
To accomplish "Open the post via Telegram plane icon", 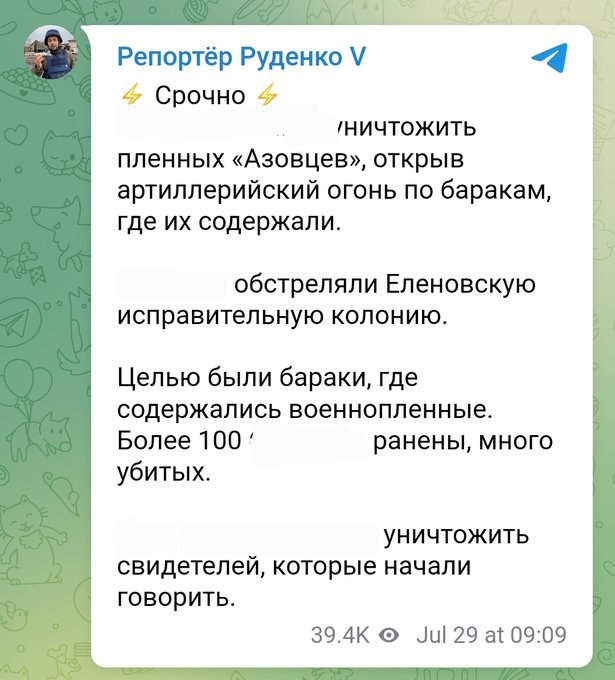I will (x=548, y=59).
